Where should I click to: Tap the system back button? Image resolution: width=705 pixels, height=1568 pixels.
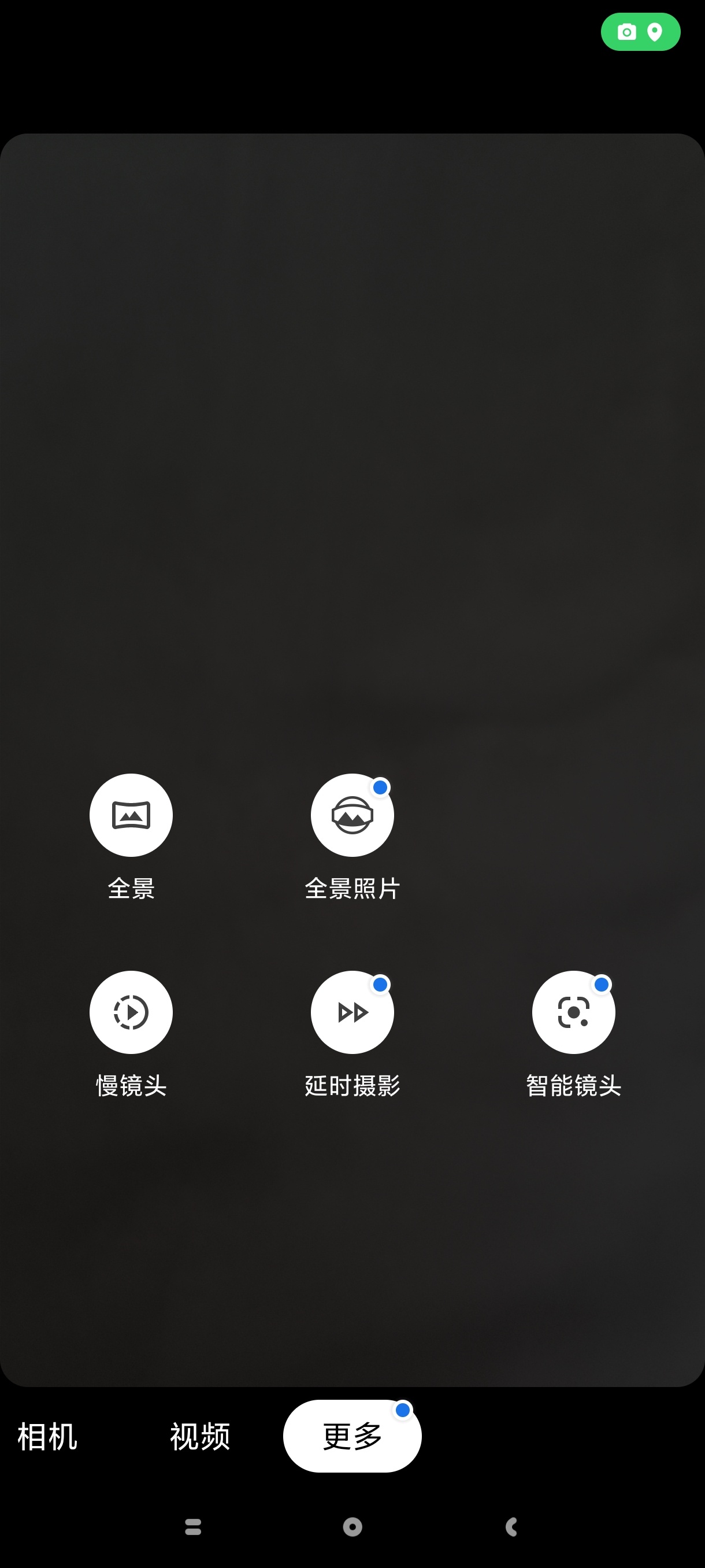511,1526
